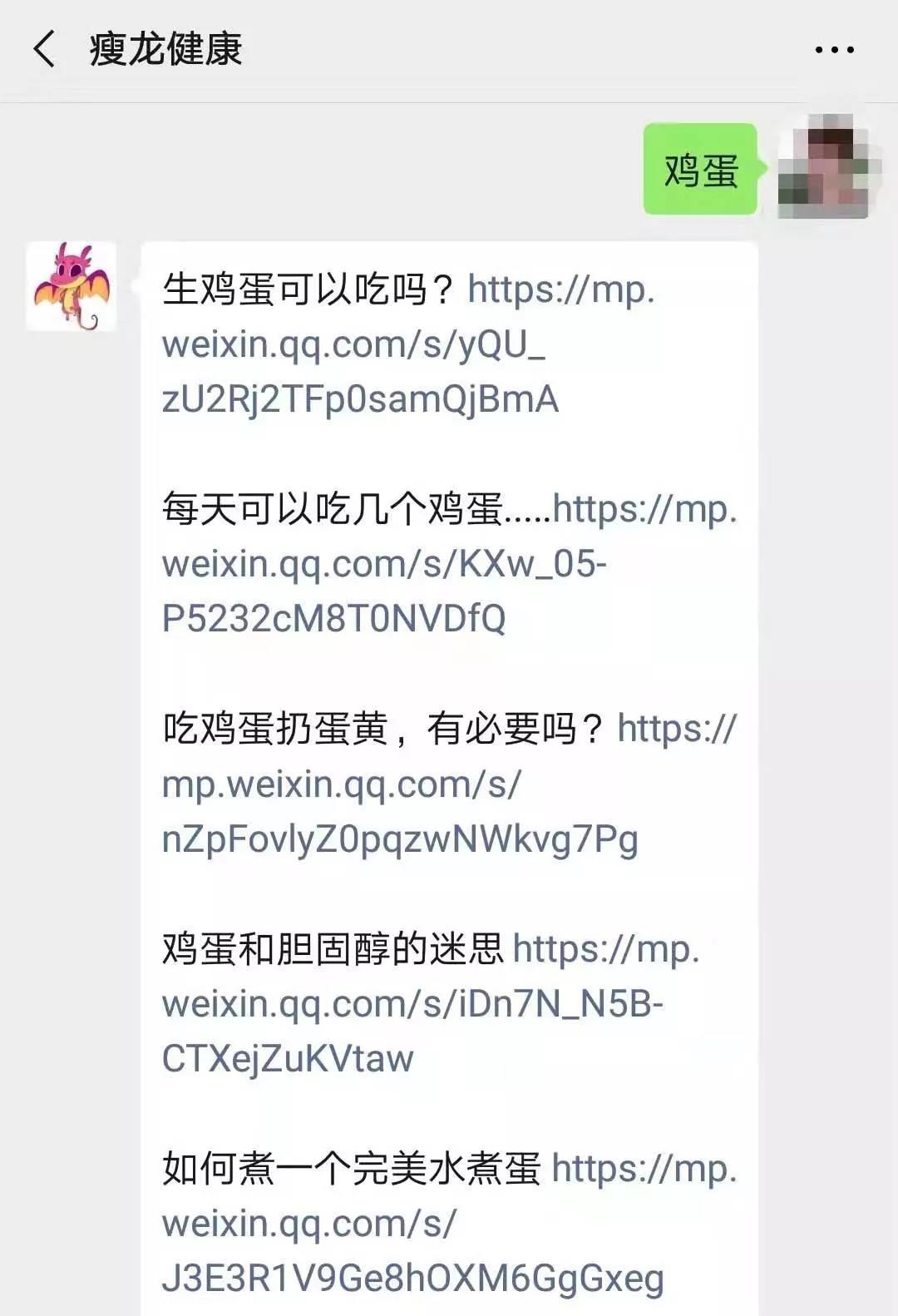Open the three-dot overflow menu

tap(834, 50)
